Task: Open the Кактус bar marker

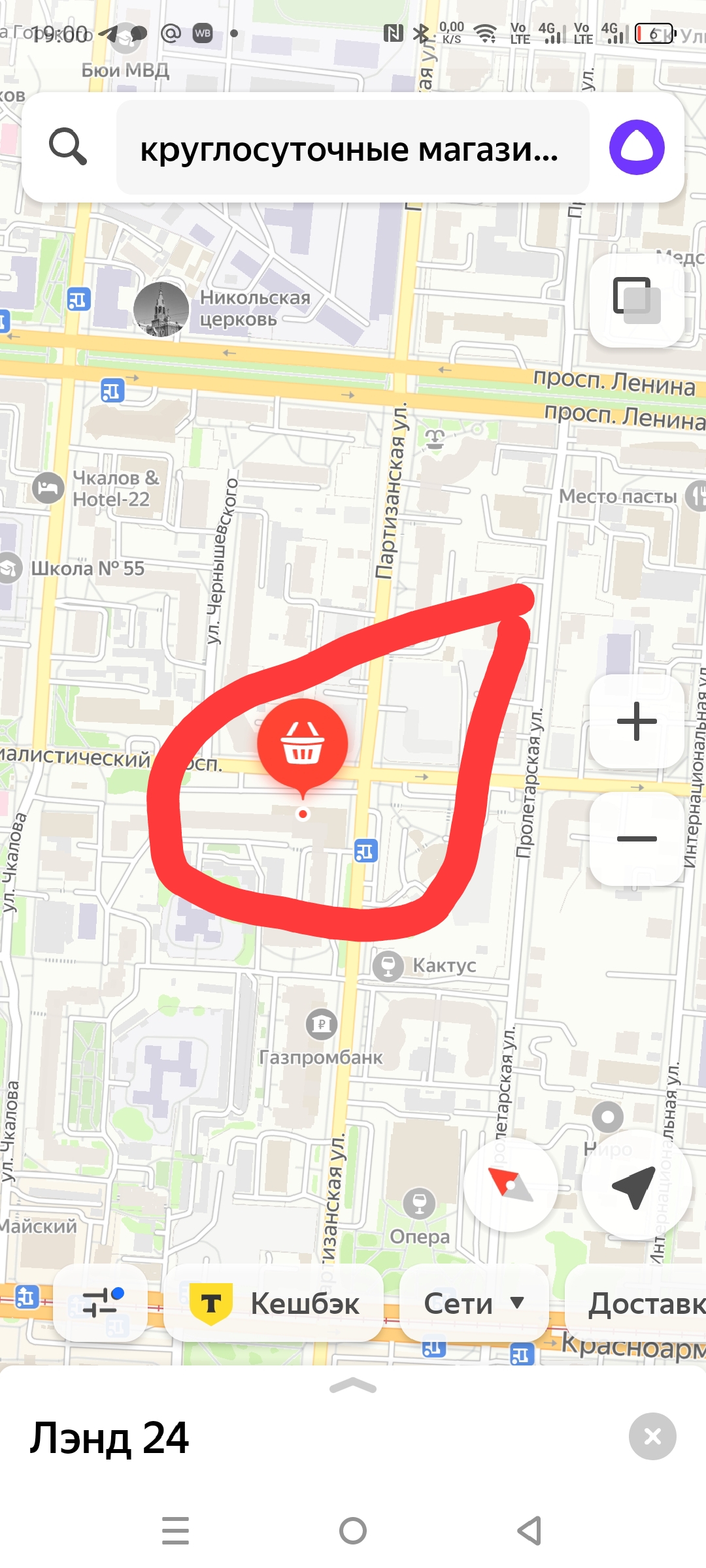Action: click(x=388, y=966)
